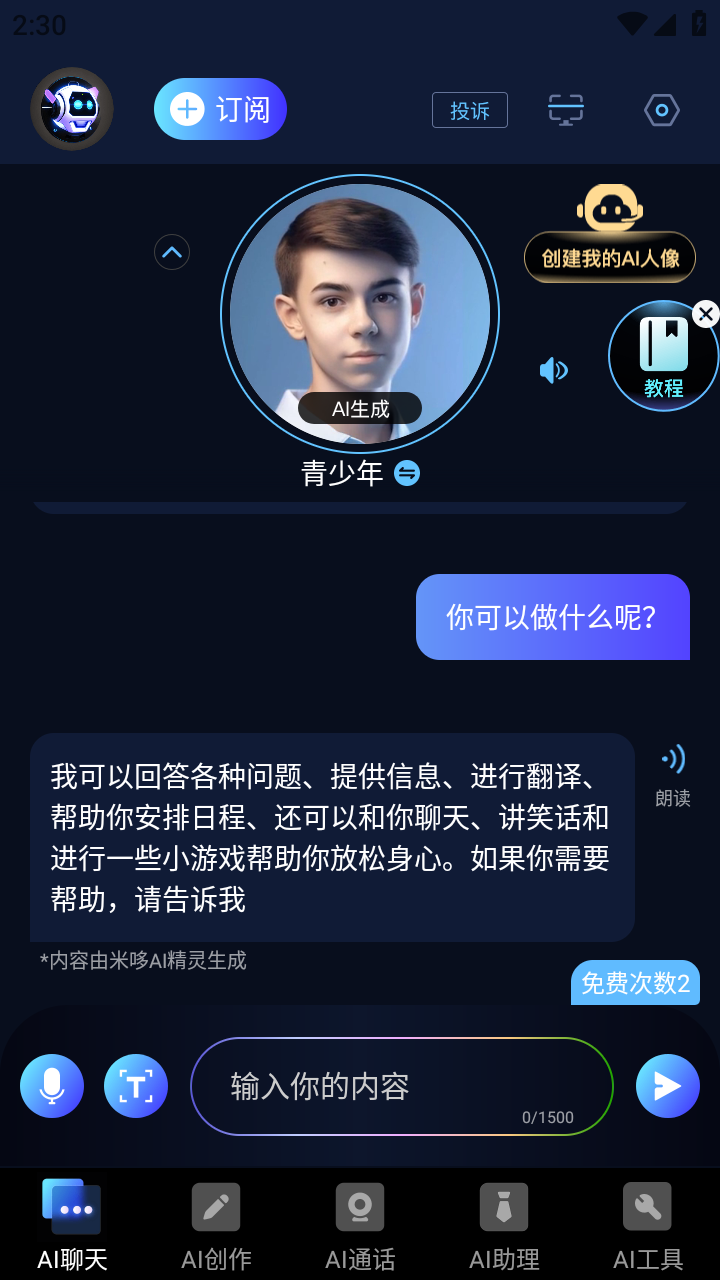Open the text scan icon
Image resolution: width=720 pixels, height=1280 pixels.
click(136, 1086)
